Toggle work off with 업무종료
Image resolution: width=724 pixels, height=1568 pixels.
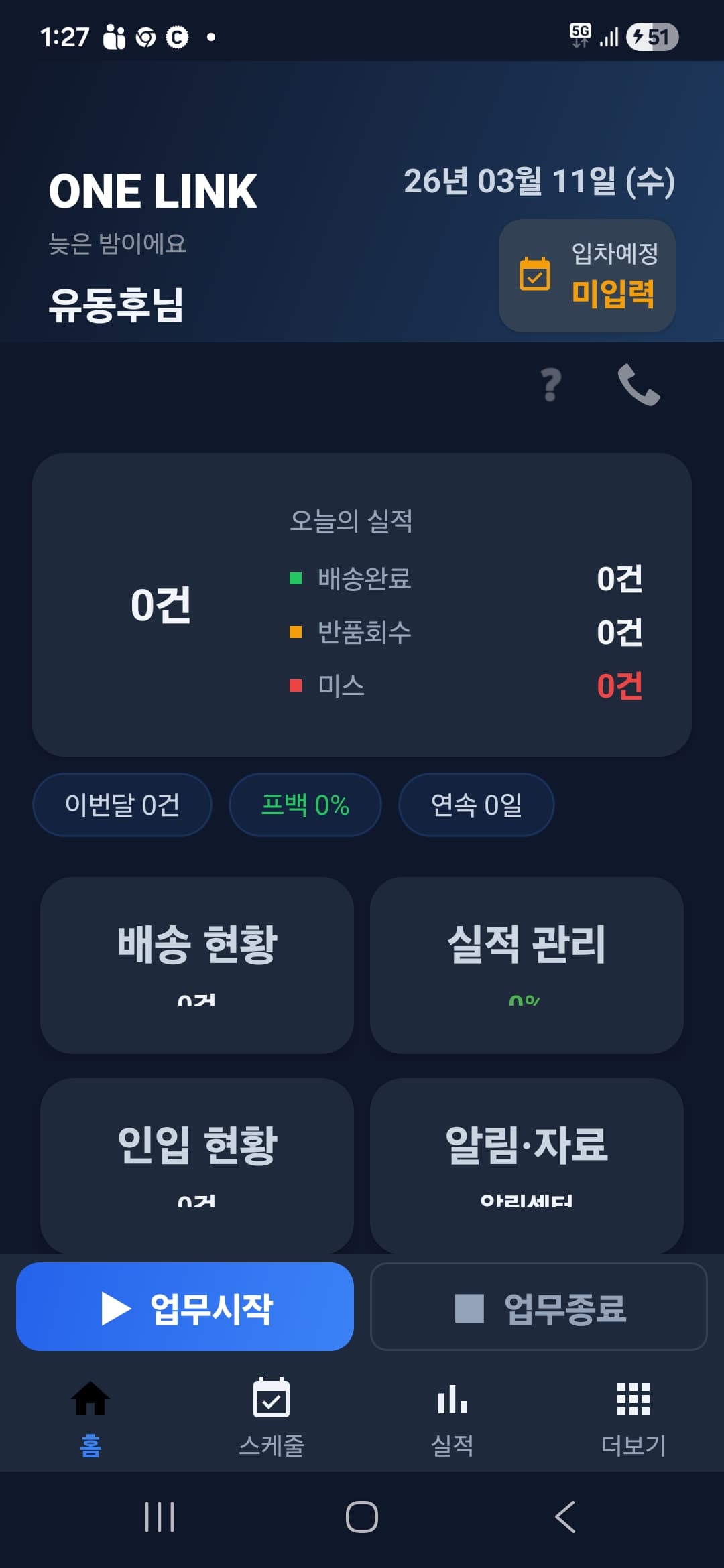click(x=538, y=1308)
